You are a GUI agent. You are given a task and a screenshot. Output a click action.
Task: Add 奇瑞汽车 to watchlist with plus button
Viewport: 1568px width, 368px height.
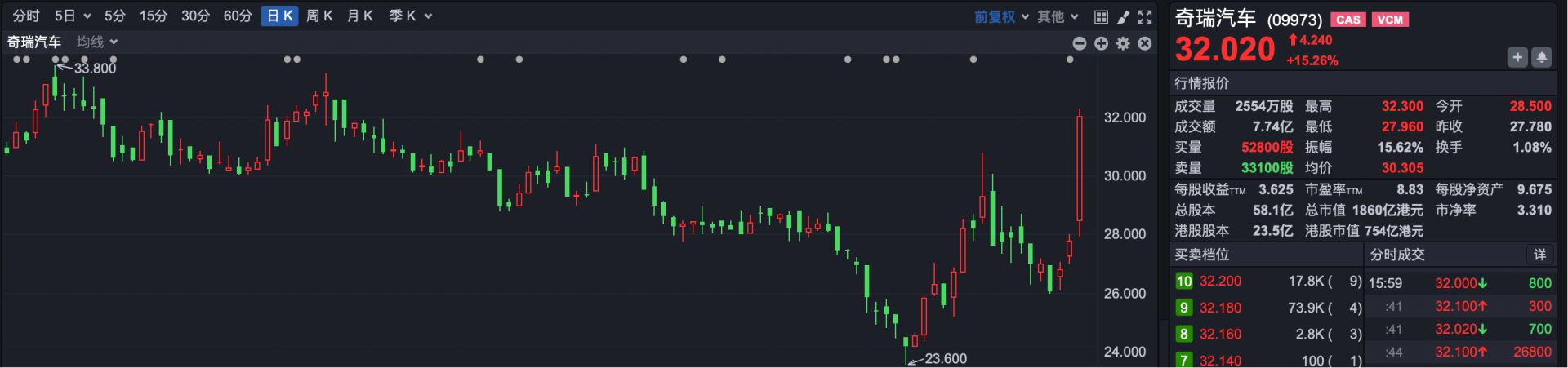pos(1517,57)
